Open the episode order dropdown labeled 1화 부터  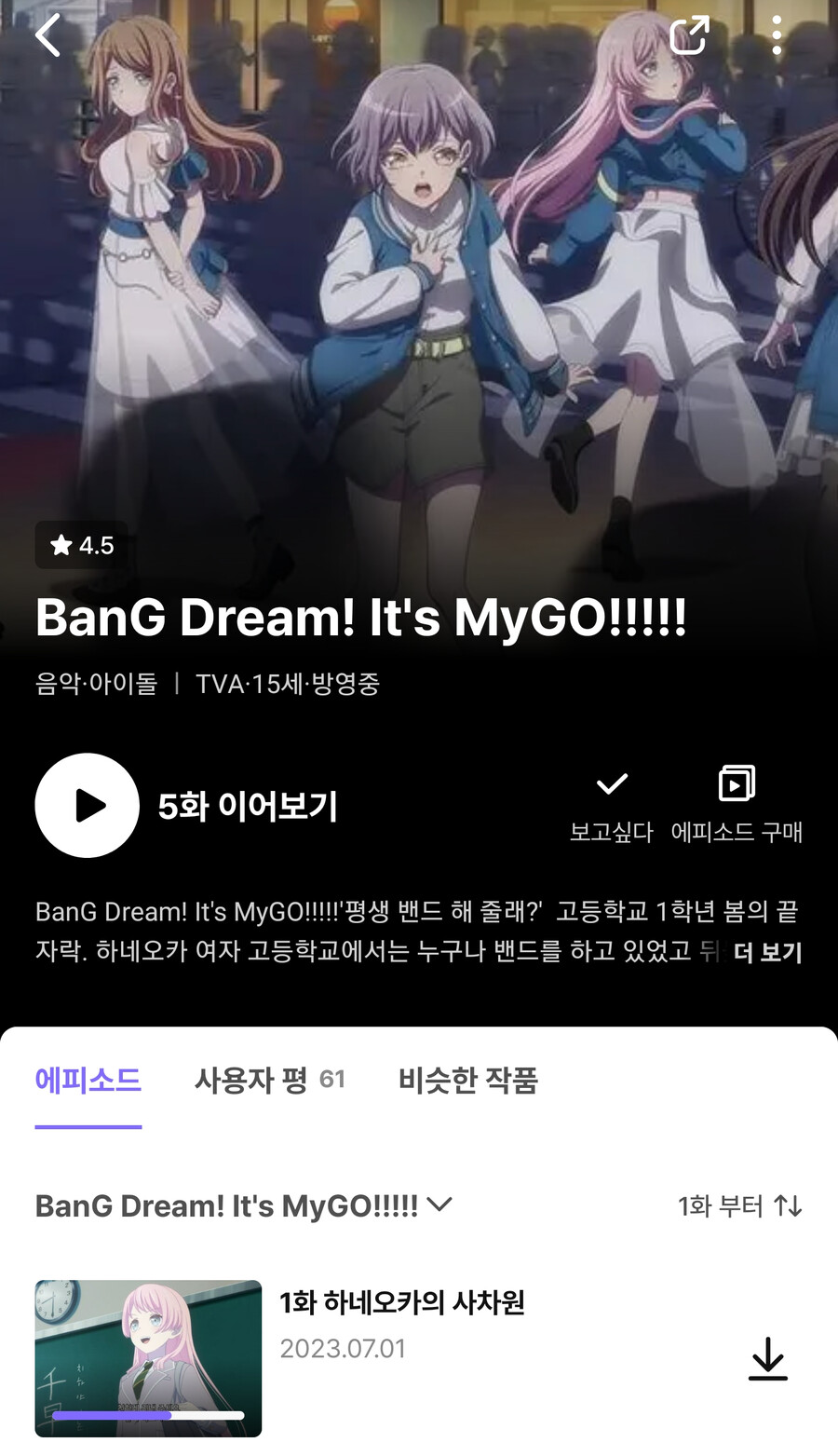[738, 1205]
